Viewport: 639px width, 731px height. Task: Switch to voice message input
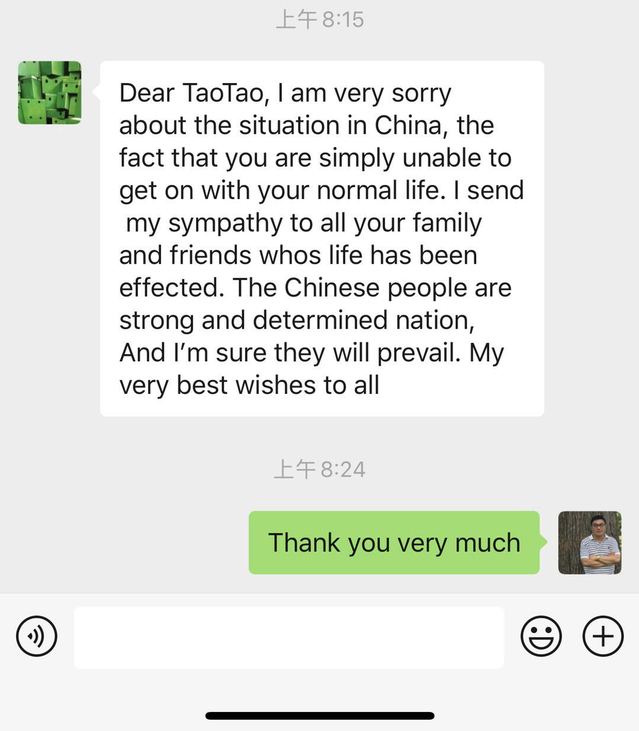click(x=37, y=636)
